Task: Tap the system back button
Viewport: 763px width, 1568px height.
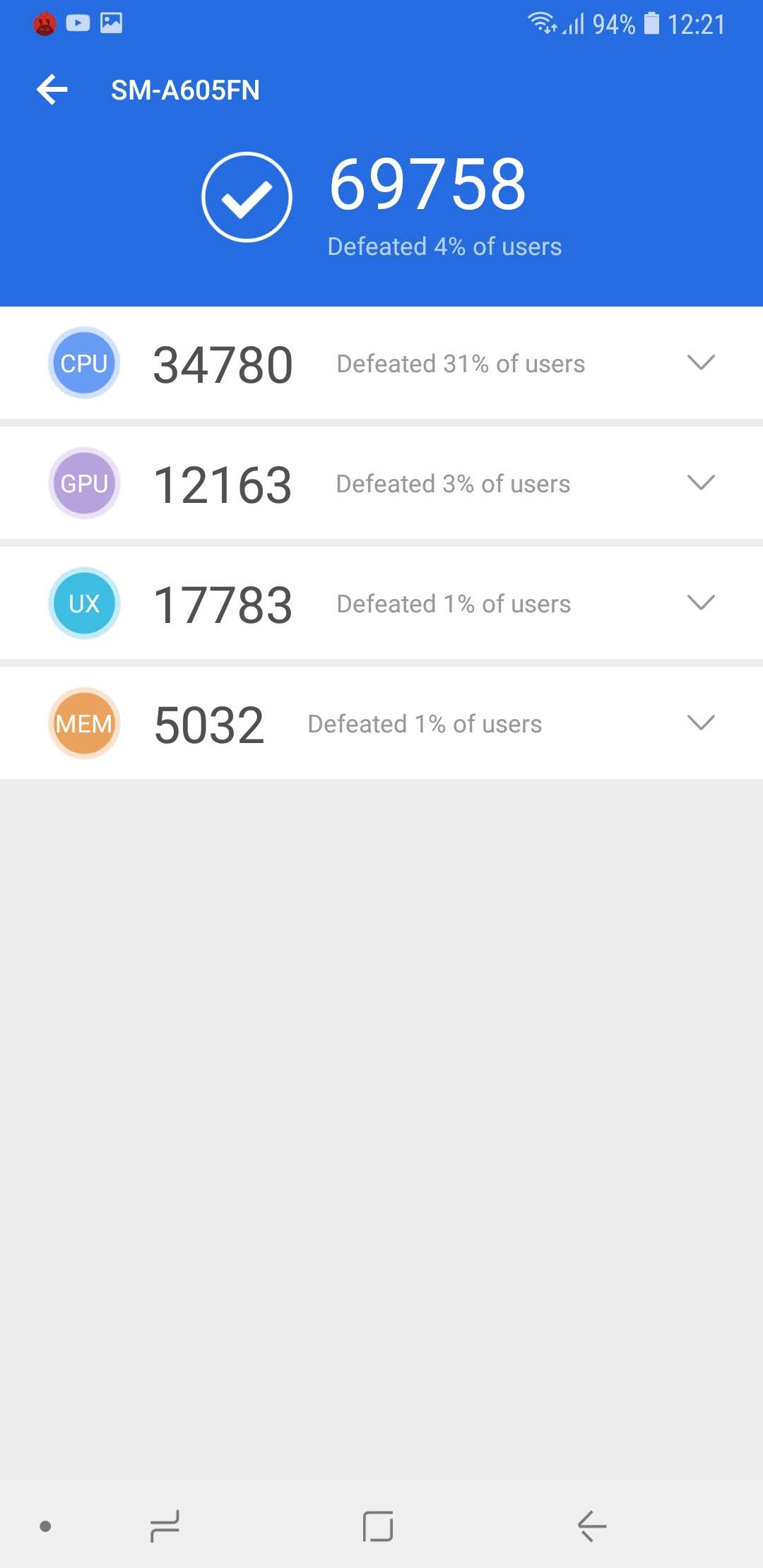Action: click(x=592, y=1526)
